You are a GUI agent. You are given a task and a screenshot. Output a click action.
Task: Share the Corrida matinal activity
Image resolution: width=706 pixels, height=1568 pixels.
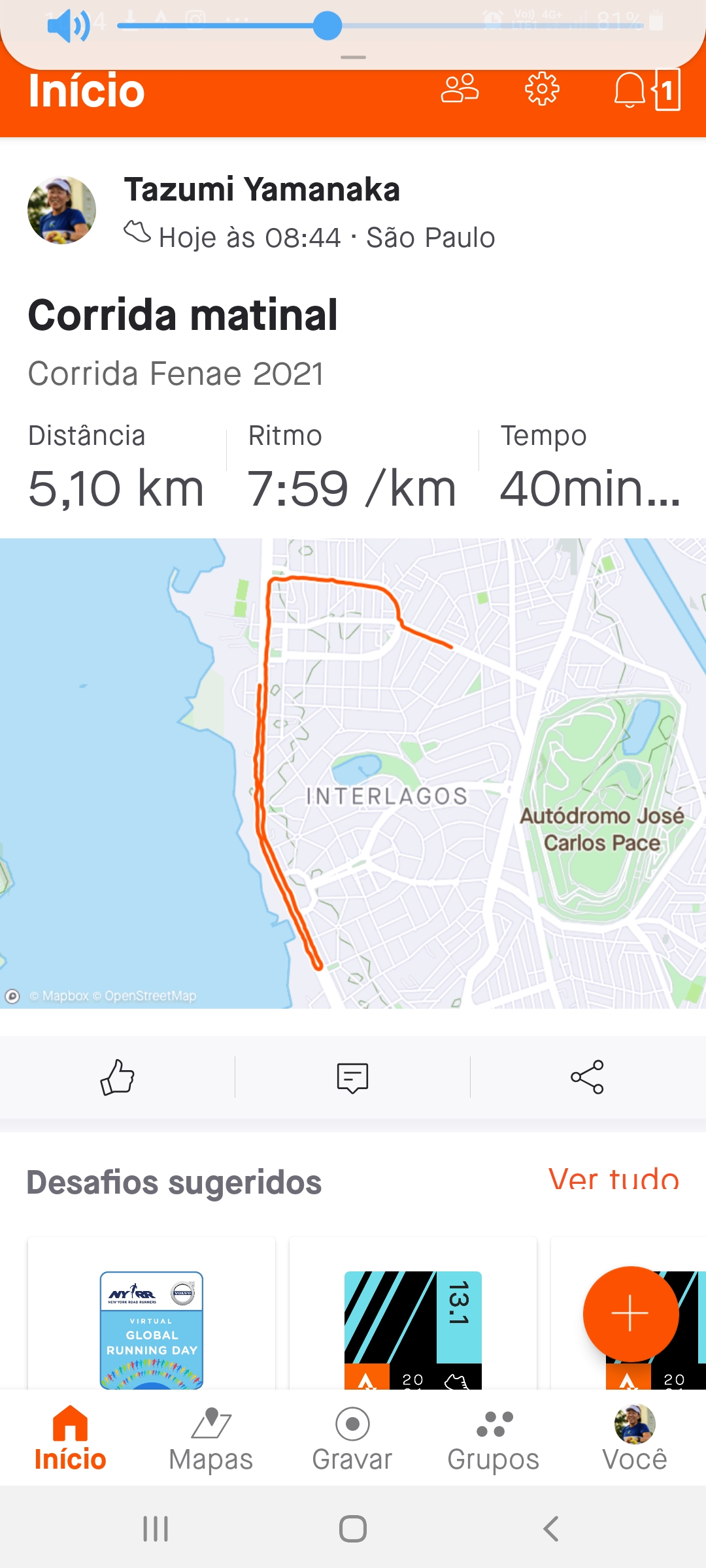[x=587, y=1077]
